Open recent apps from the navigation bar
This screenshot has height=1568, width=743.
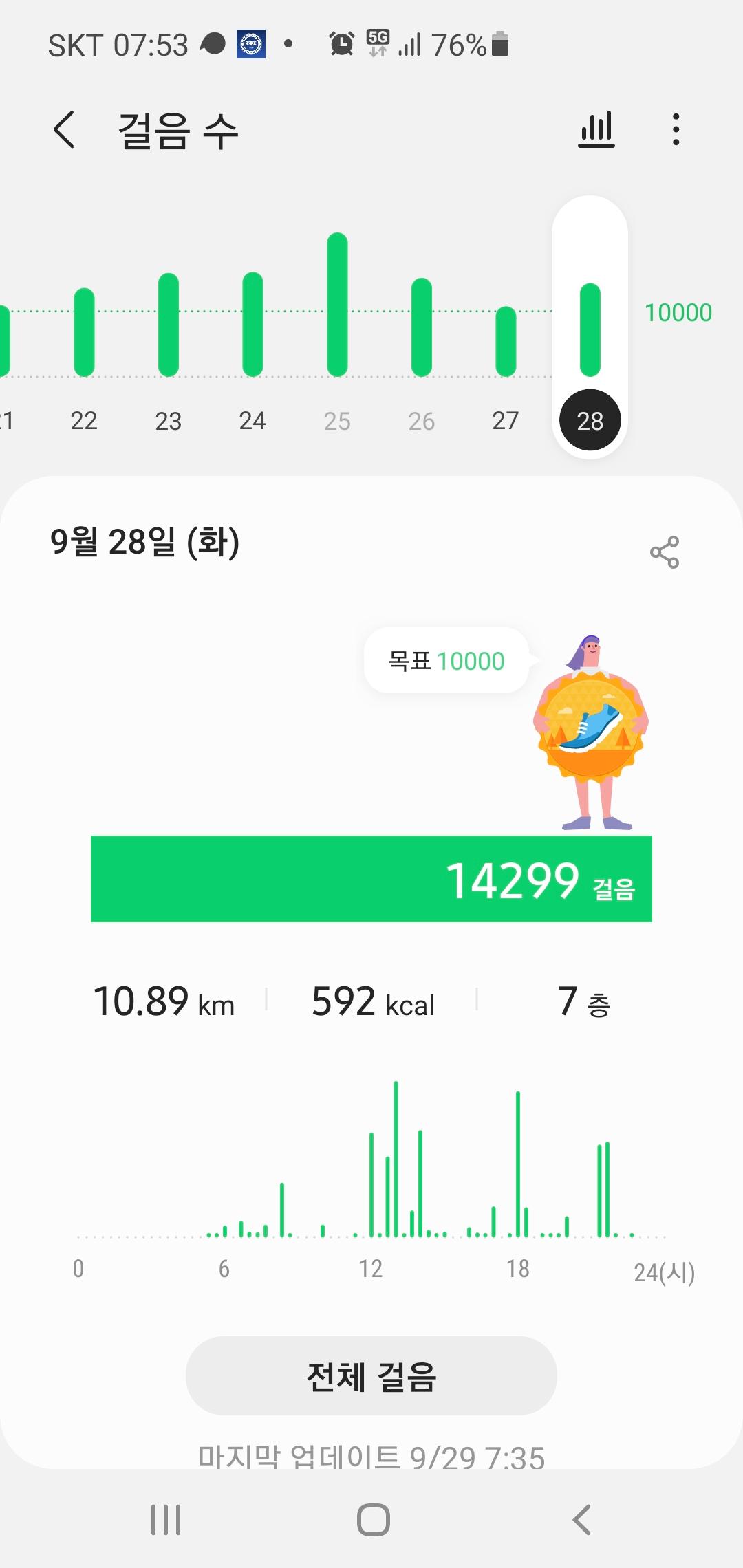[166, 1519]
